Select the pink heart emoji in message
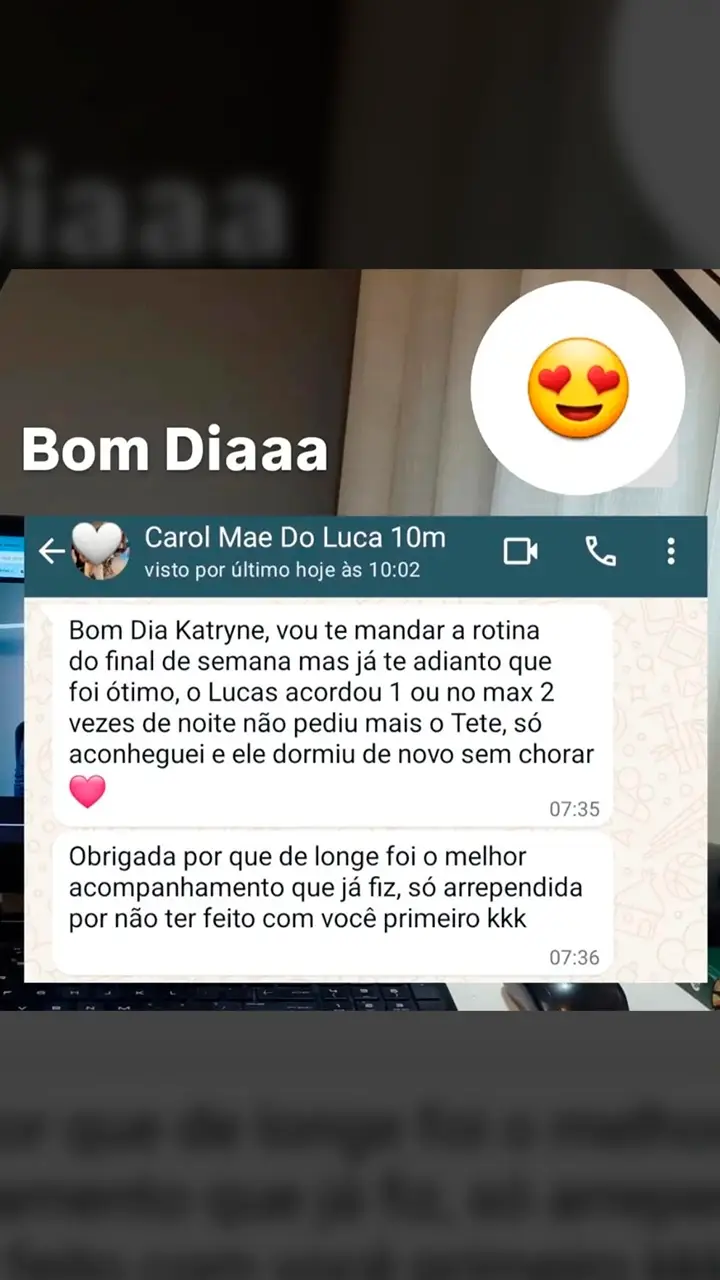Screen dimensions: 720x1280 pyautogui.click(x=87, y=792)
